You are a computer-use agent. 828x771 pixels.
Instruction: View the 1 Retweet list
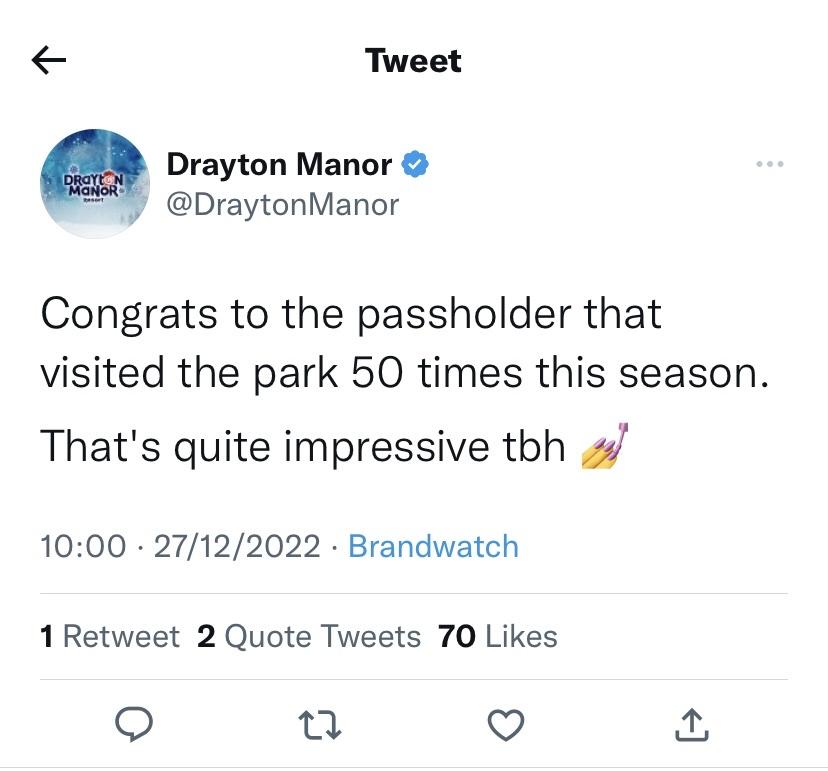pyautogui.click(x=110, y=636)
